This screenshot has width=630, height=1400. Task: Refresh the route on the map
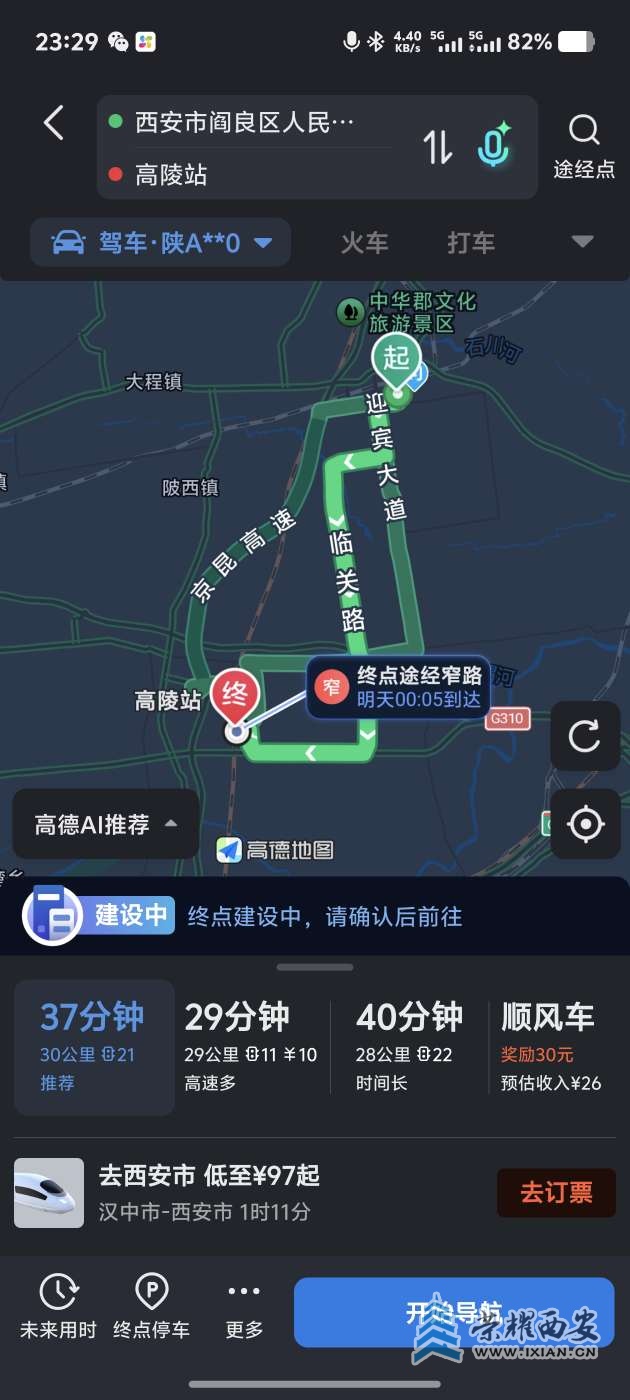click(x=585, y=737)
